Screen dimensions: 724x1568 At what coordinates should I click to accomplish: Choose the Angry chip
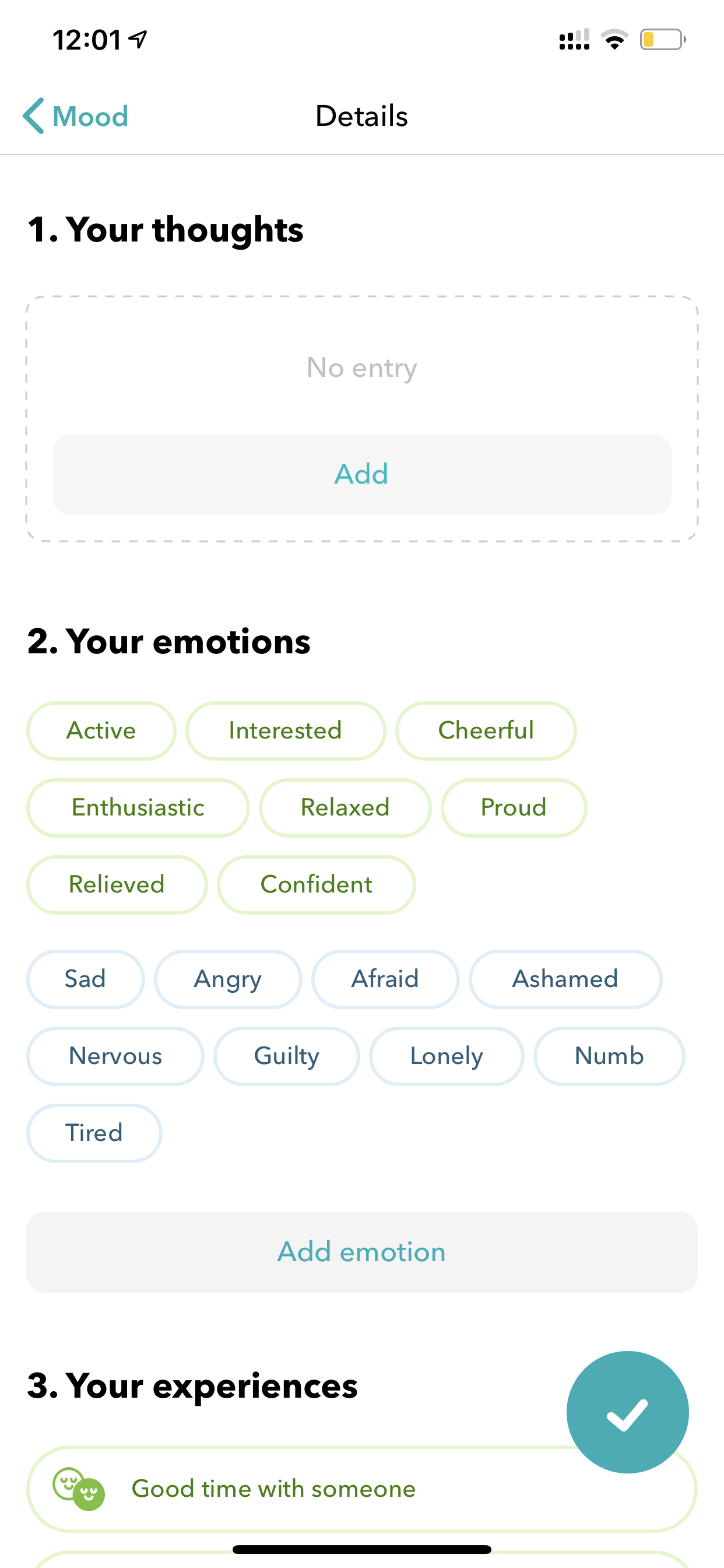coord(227,979)
